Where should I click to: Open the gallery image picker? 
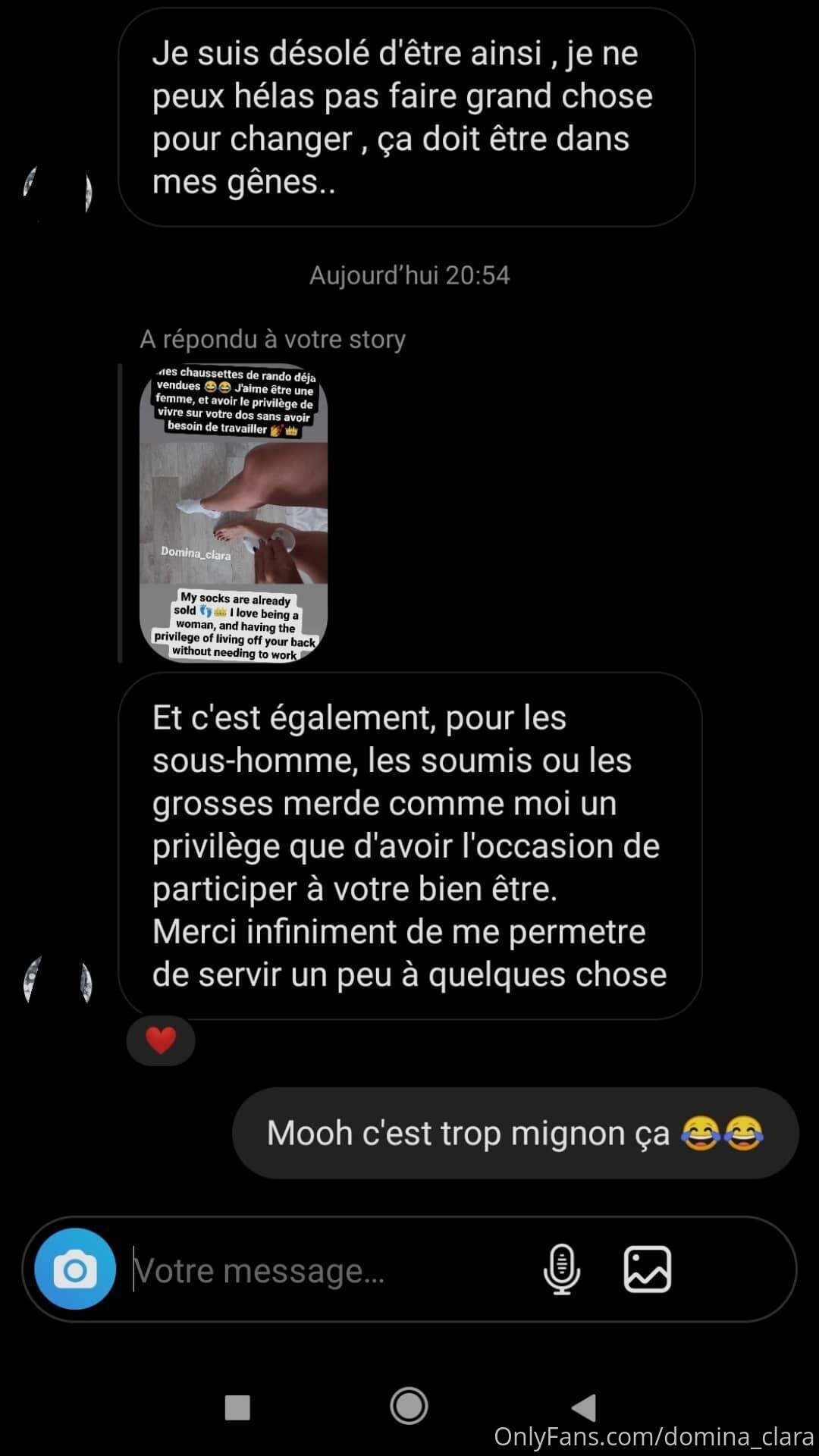647,1269
